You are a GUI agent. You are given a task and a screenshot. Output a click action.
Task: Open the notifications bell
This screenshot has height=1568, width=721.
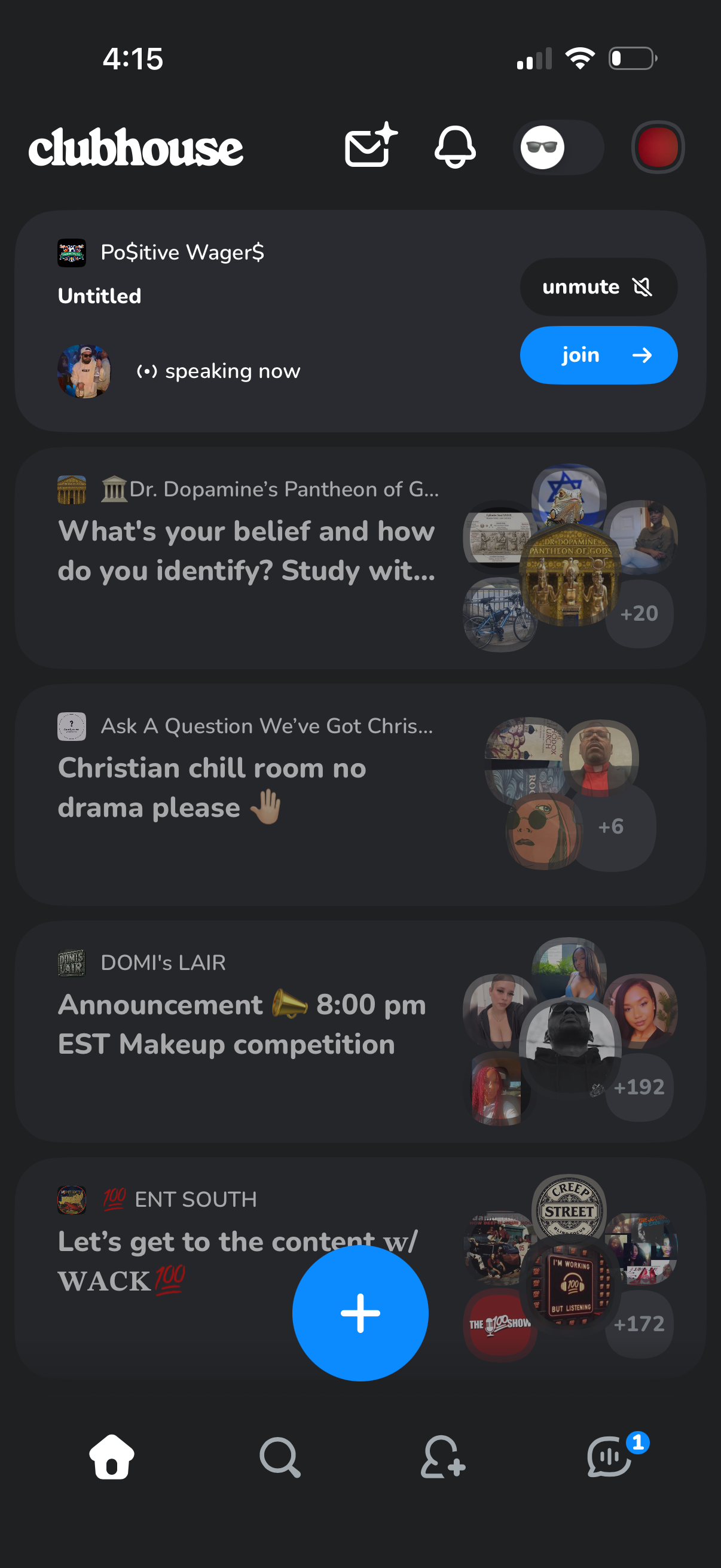(x=456, y=148)
